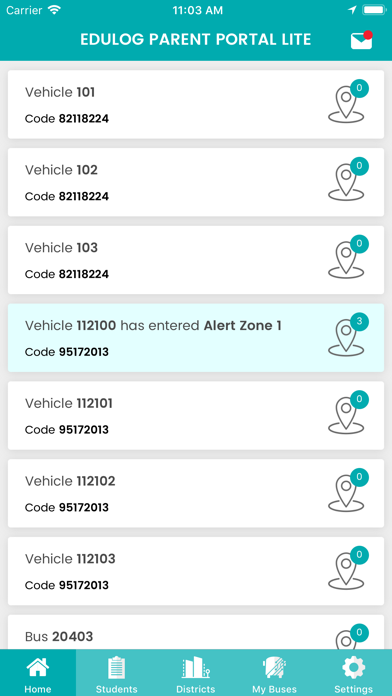The width and height of the screenshot is (392, 696).
Task: Switch to the Districts tab
Action: 196,673
